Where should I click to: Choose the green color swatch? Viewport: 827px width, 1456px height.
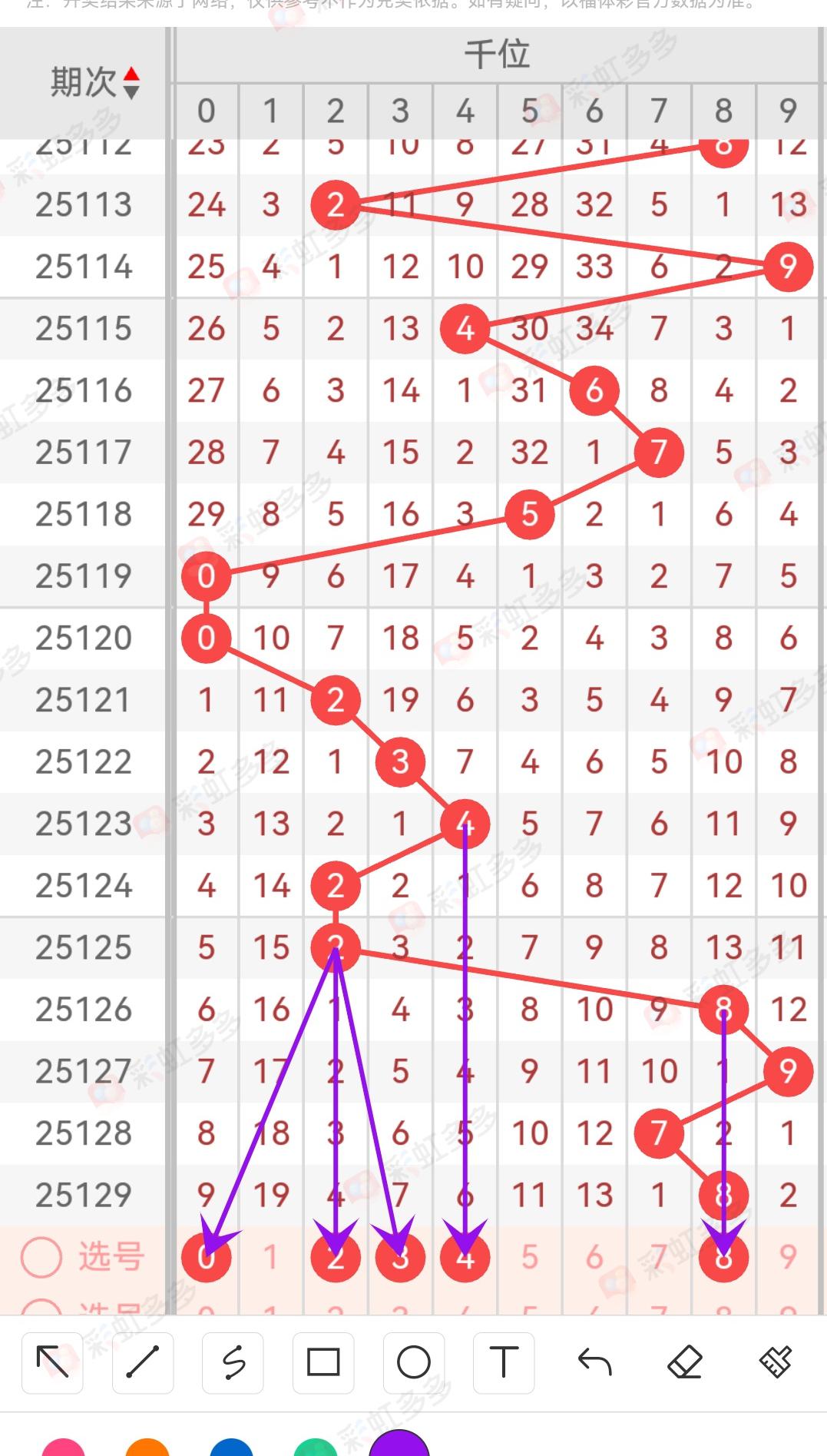pyautogui.click(x=316, y=1448)
